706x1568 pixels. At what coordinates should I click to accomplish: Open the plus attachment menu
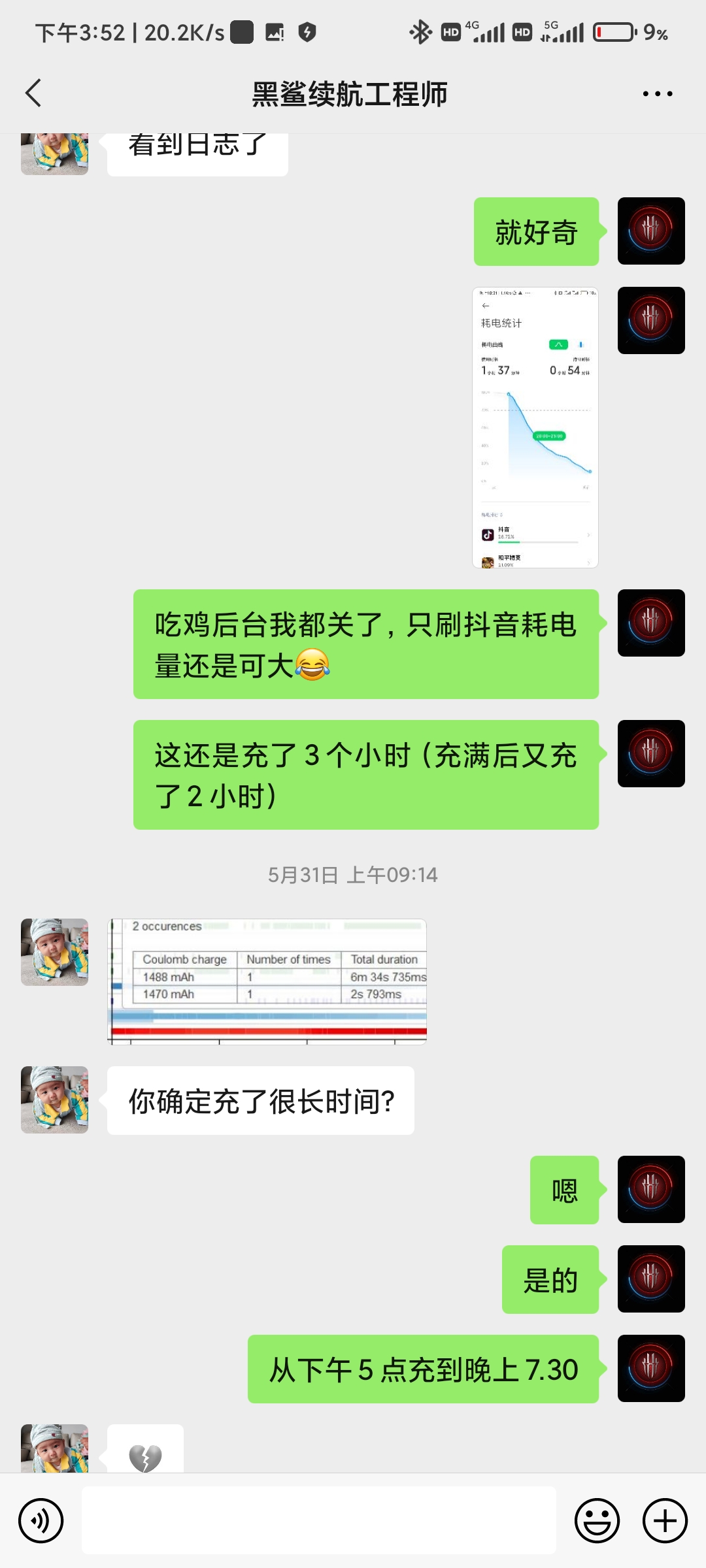tap(665, 1521)
